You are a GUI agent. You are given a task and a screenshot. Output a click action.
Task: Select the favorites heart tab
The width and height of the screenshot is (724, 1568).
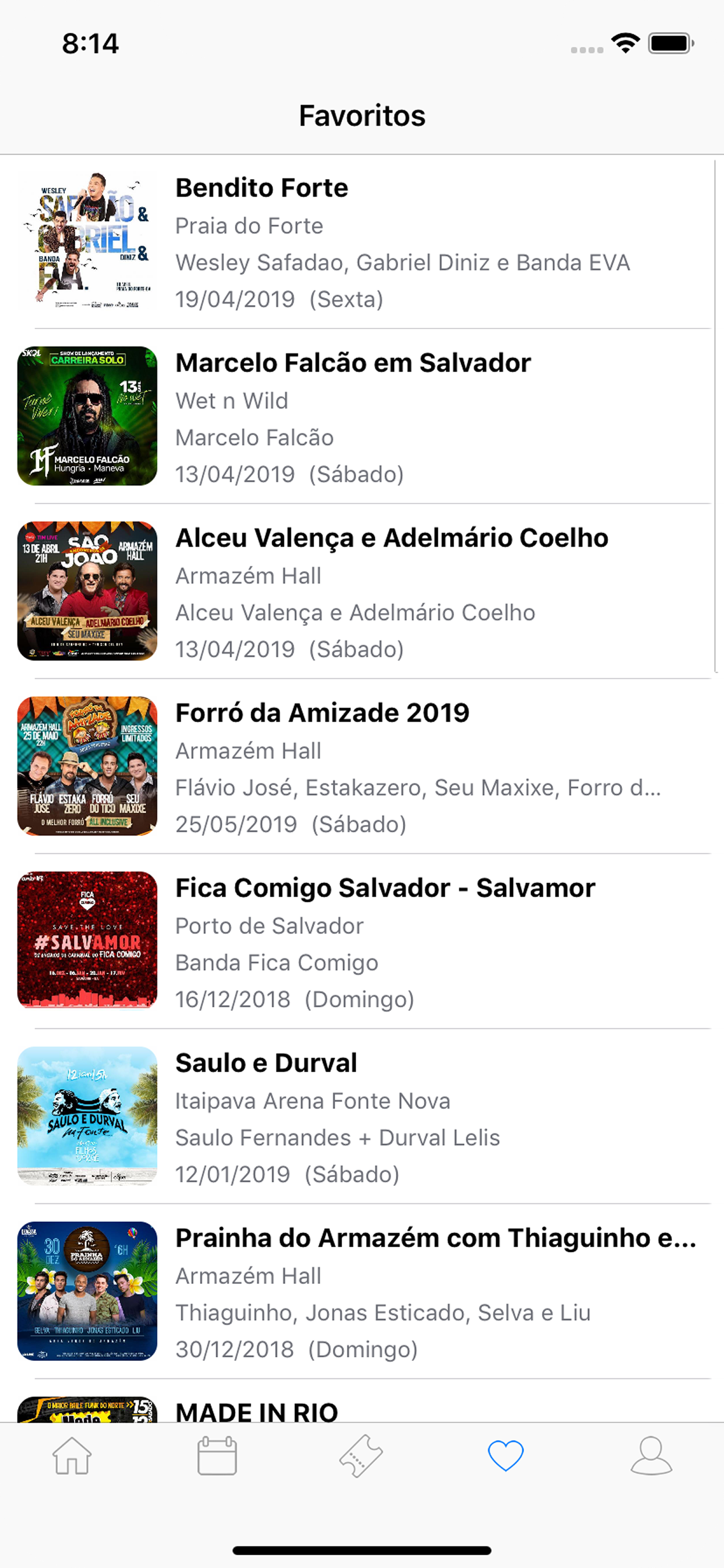click(x=505, y=1455)
